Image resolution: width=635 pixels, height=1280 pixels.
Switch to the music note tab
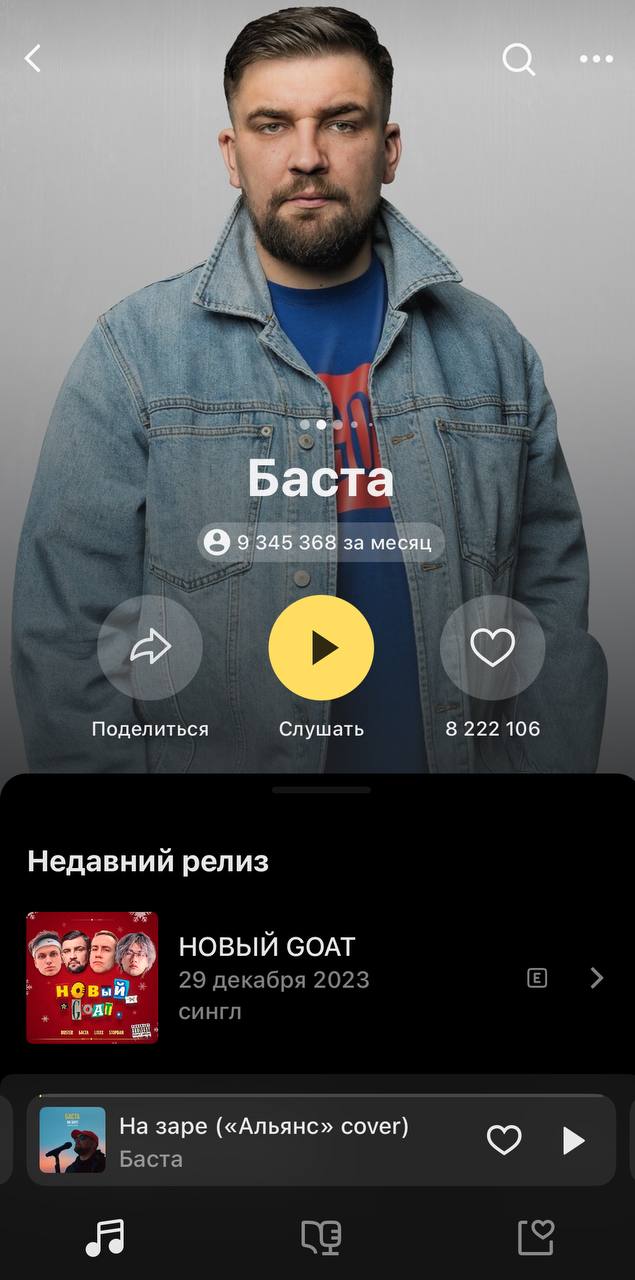[105, 1238]
